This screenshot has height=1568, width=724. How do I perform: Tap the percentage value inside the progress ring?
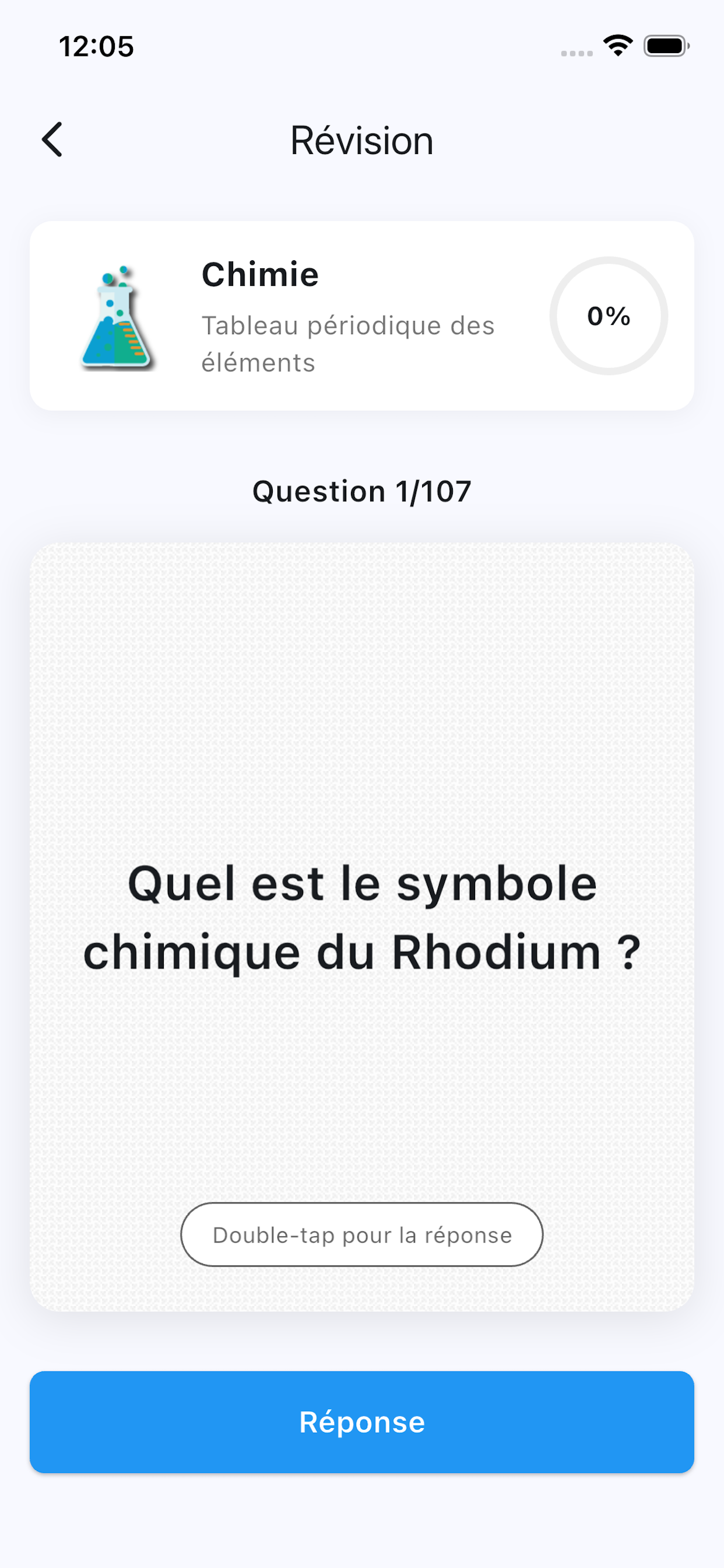point(609,316)
